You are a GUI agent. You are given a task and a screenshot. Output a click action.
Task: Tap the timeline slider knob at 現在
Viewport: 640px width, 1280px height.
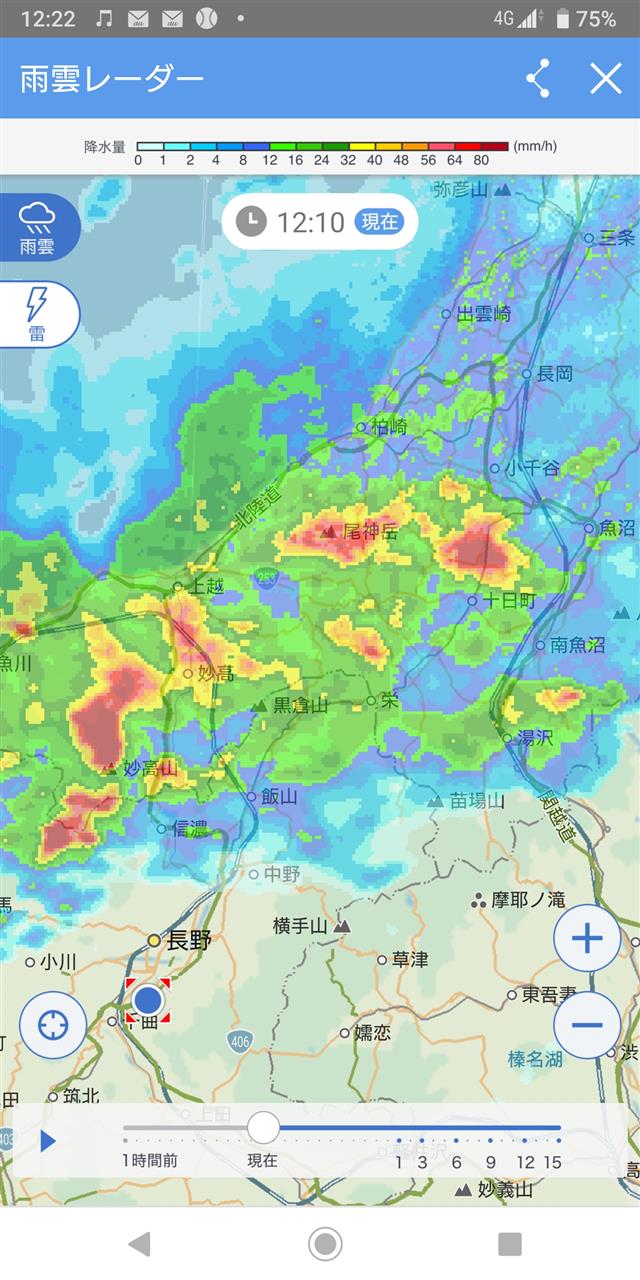point(263,1128)
